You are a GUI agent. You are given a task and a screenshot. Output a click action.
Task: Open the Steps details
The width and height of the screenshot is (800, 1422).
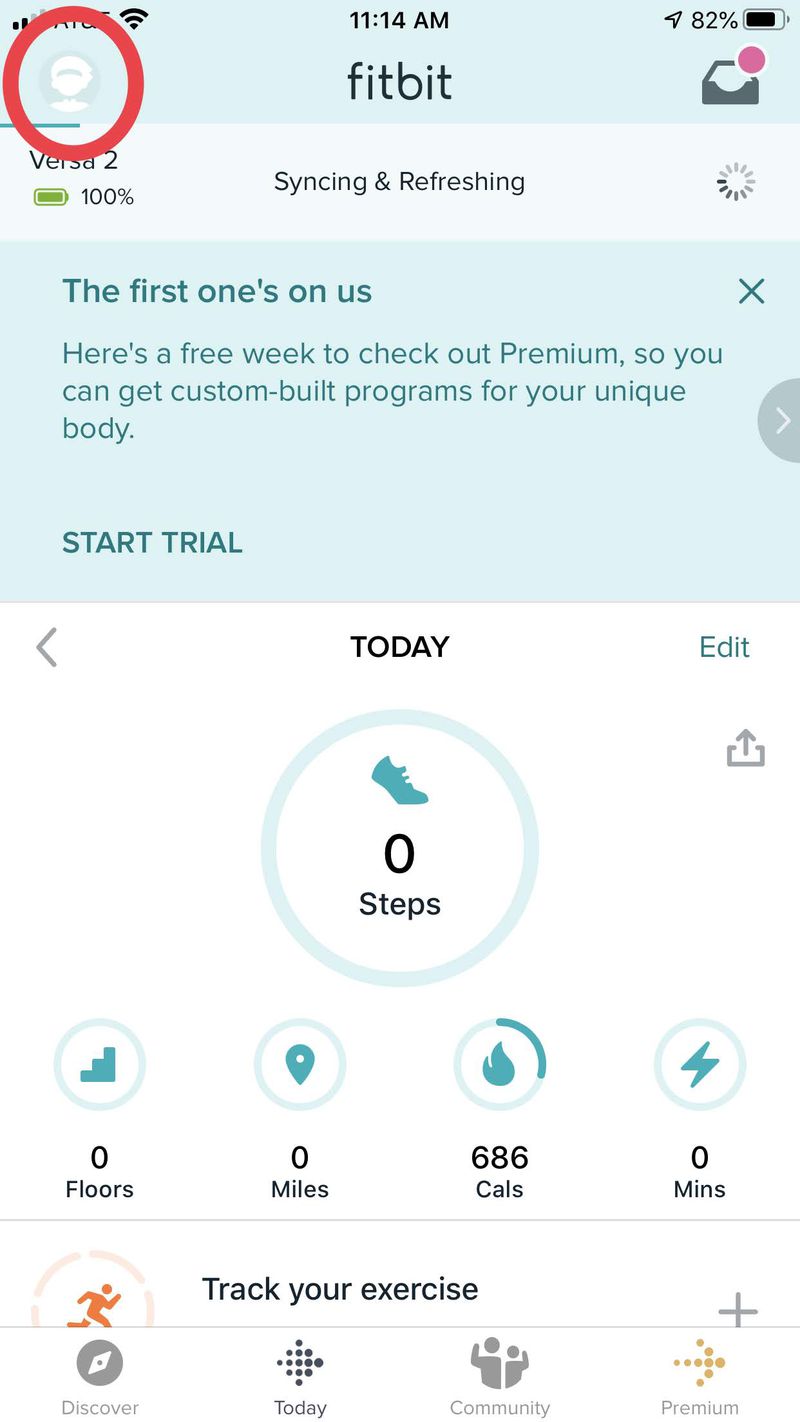[x=400, y=848]
